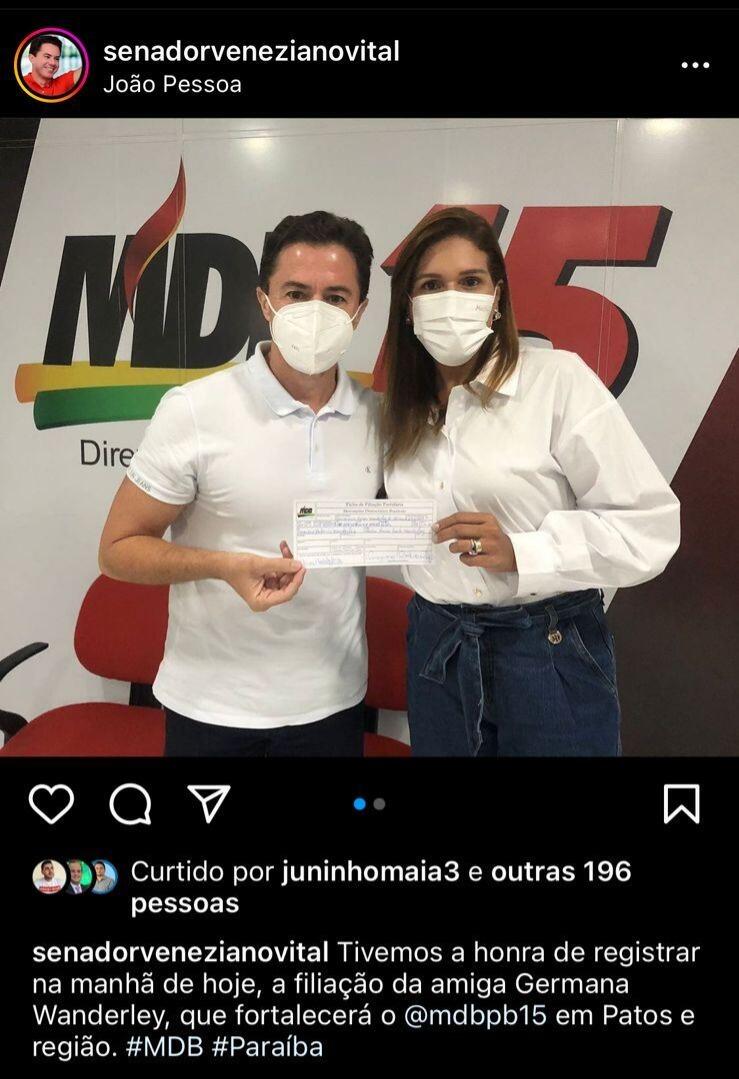Share the post with the paper plane icon
This screenshot has width=739, height=1079.
208,803
